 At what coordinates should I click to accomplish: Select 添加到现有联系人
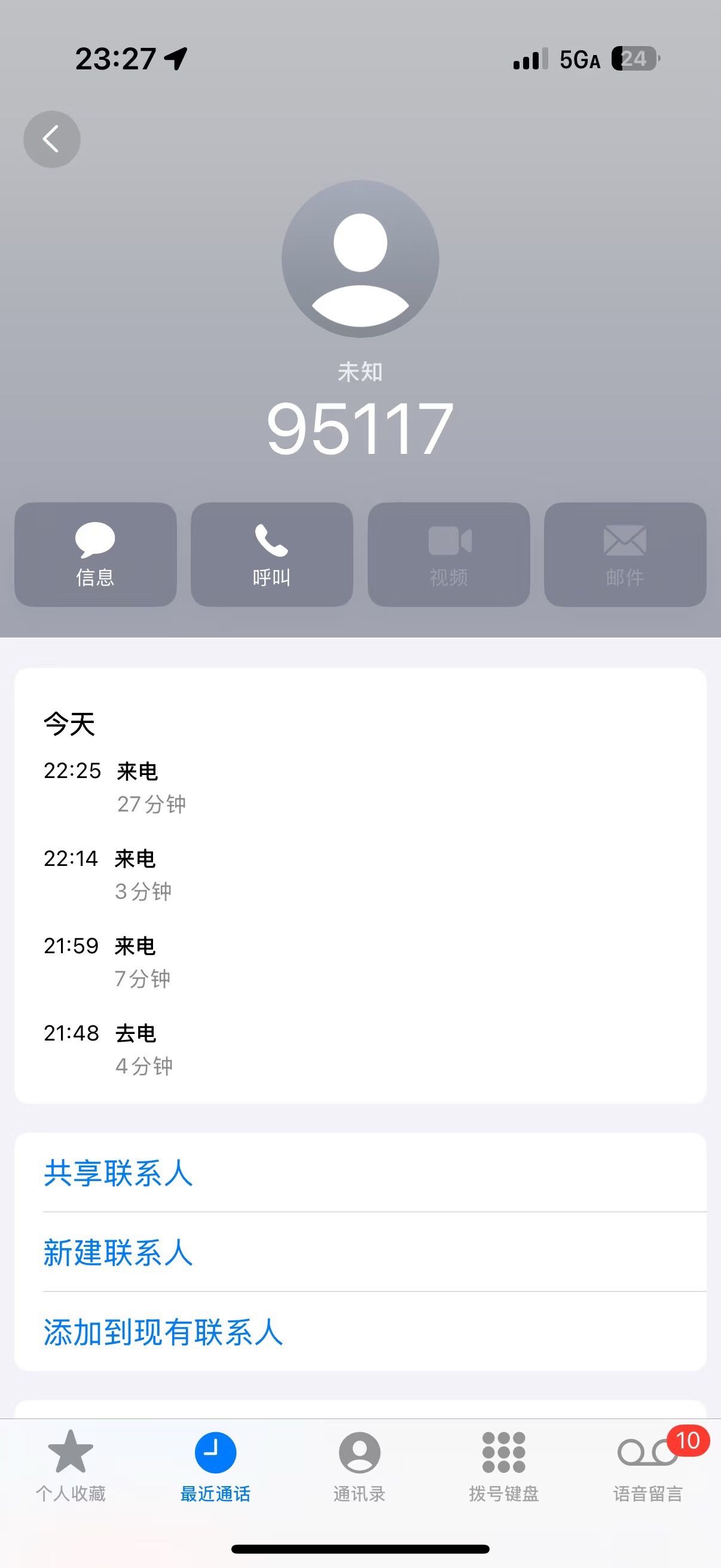point(163,1332)
